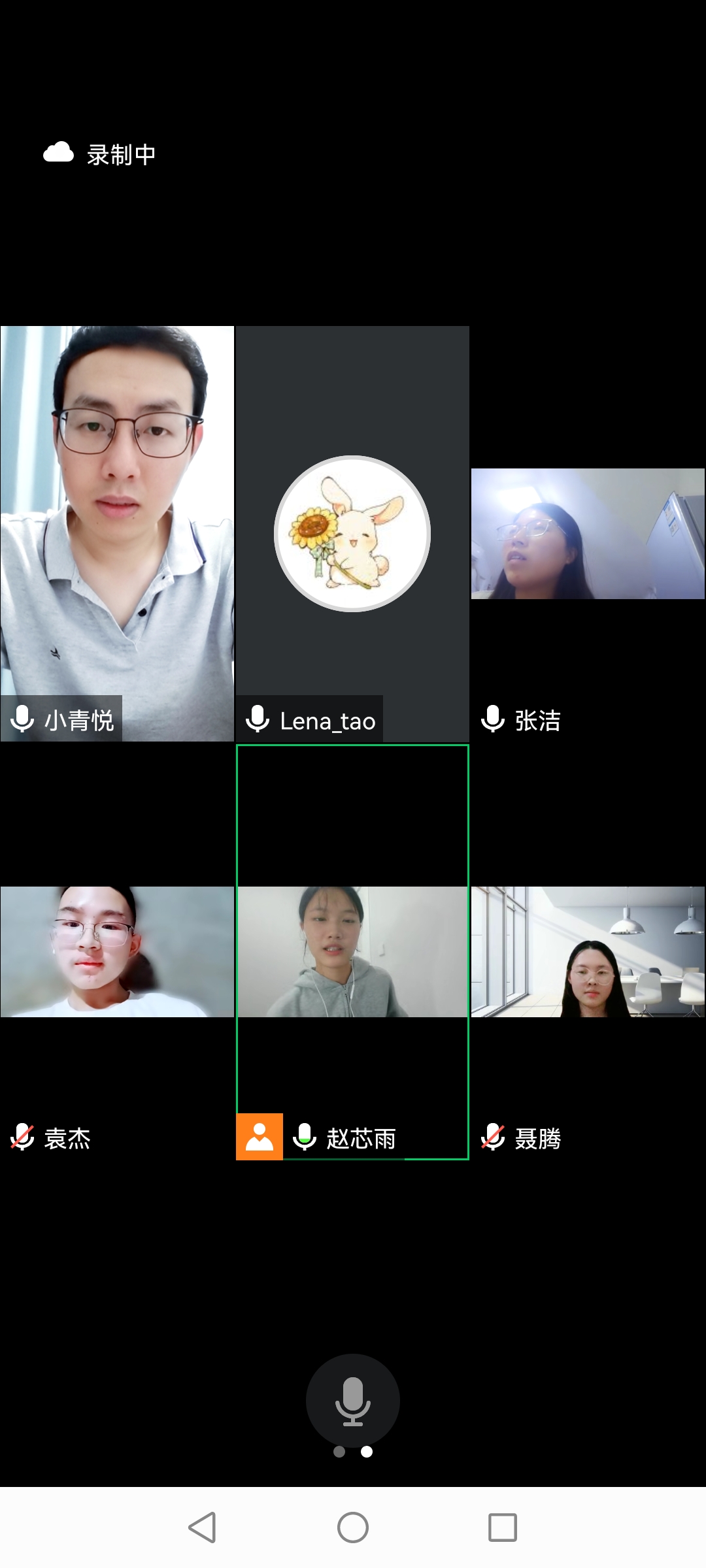
Task: Return to the home screen
Action: coord(353,1527)
